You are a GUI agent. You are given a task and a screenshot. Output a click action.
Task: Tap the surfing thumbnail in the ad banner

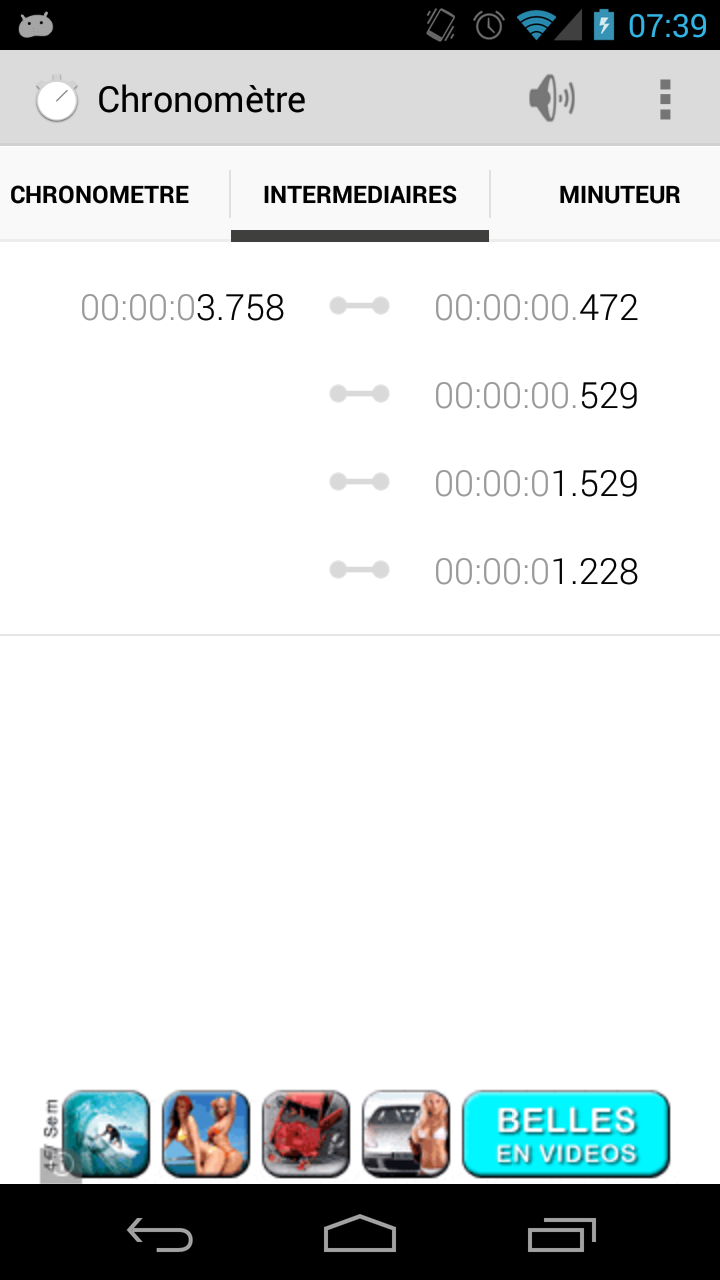[x=106, y=1133]
